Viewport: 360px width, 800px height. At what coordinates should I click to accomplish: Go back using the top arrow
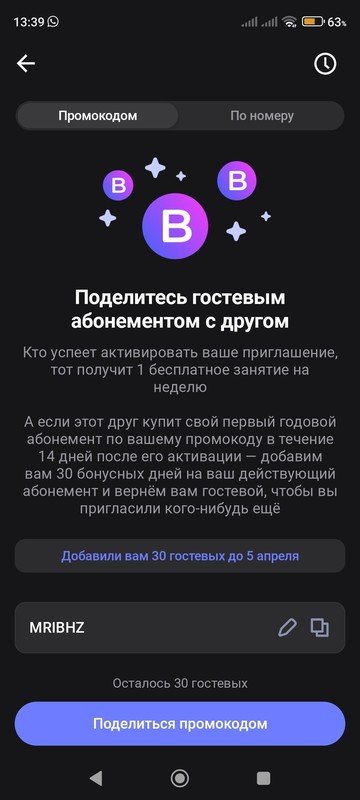(x=25, y=64)
